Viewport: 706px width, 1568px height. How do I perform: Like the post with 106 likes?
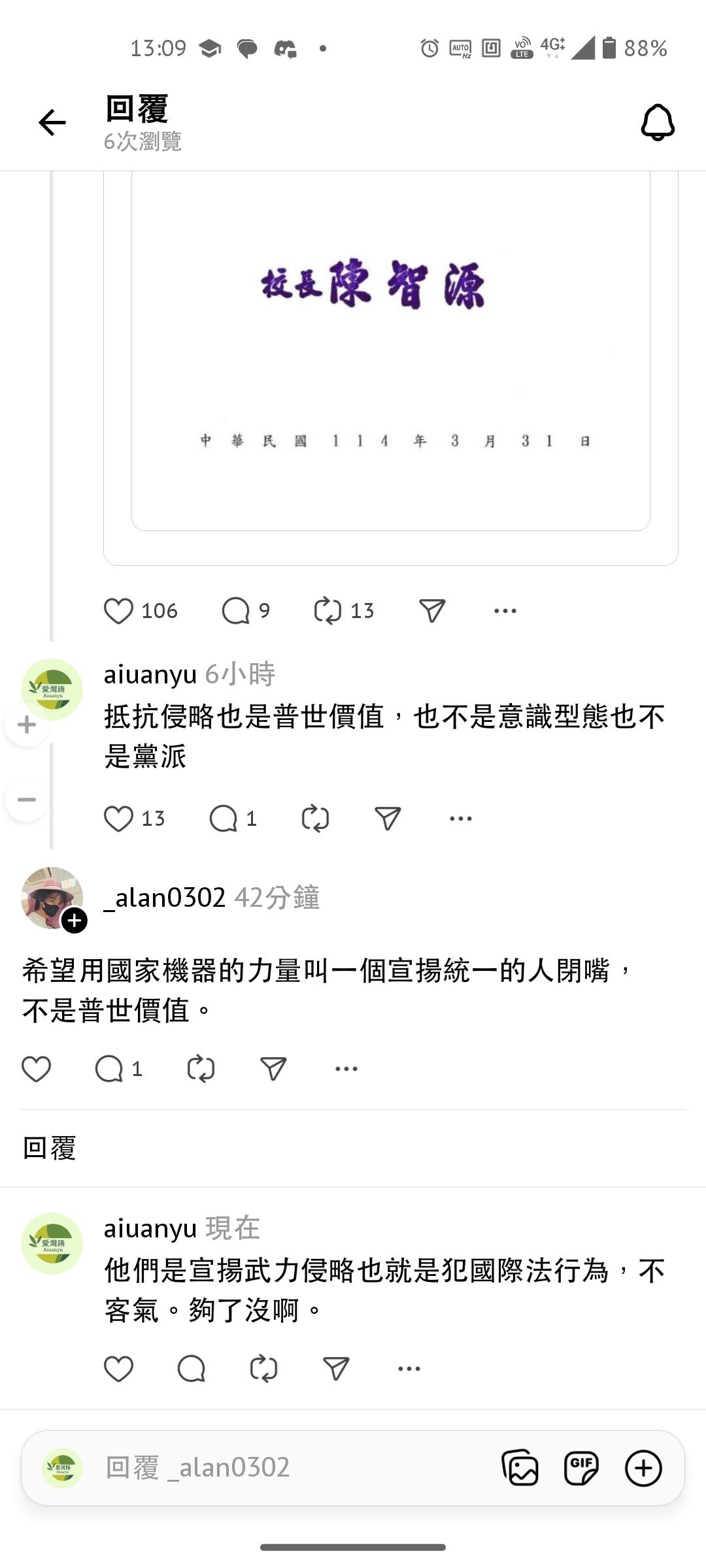coord(118,611)
